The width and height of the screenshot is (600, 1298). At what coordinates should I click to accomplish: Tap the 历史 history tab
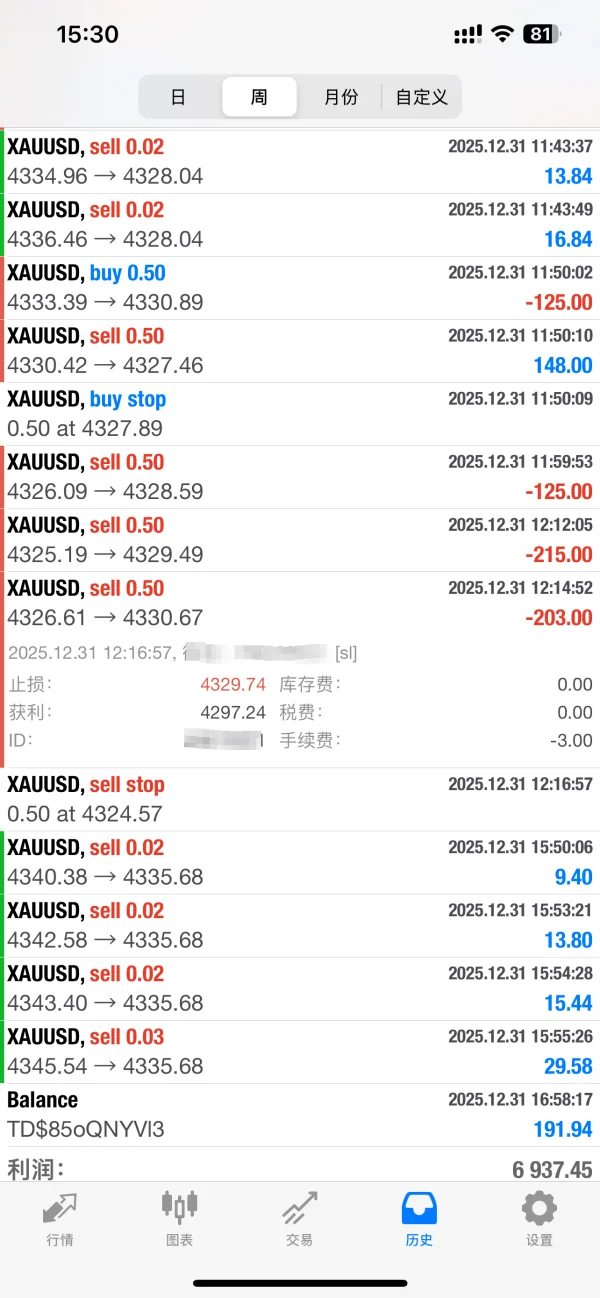pyautogui.click(x=419, y=1217)
